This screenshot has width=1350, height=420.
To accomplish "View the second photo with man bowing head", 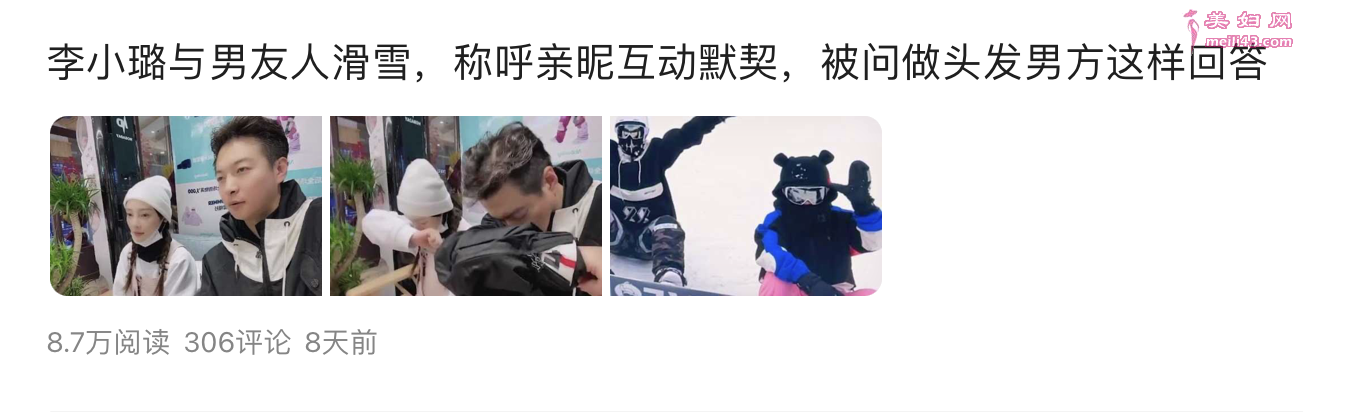I will point(466,206).
